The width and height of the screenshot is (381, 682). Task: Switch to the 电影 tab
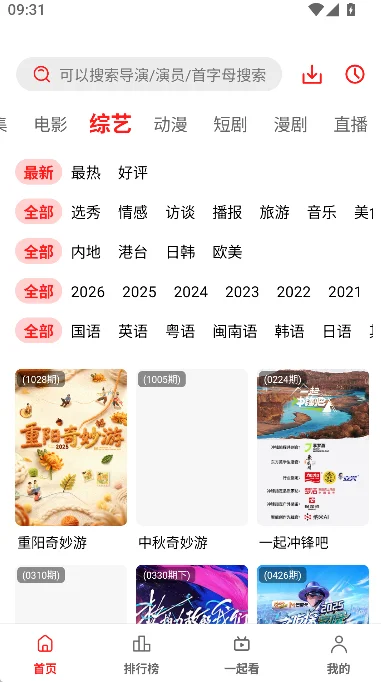click(x=50, y=124)
